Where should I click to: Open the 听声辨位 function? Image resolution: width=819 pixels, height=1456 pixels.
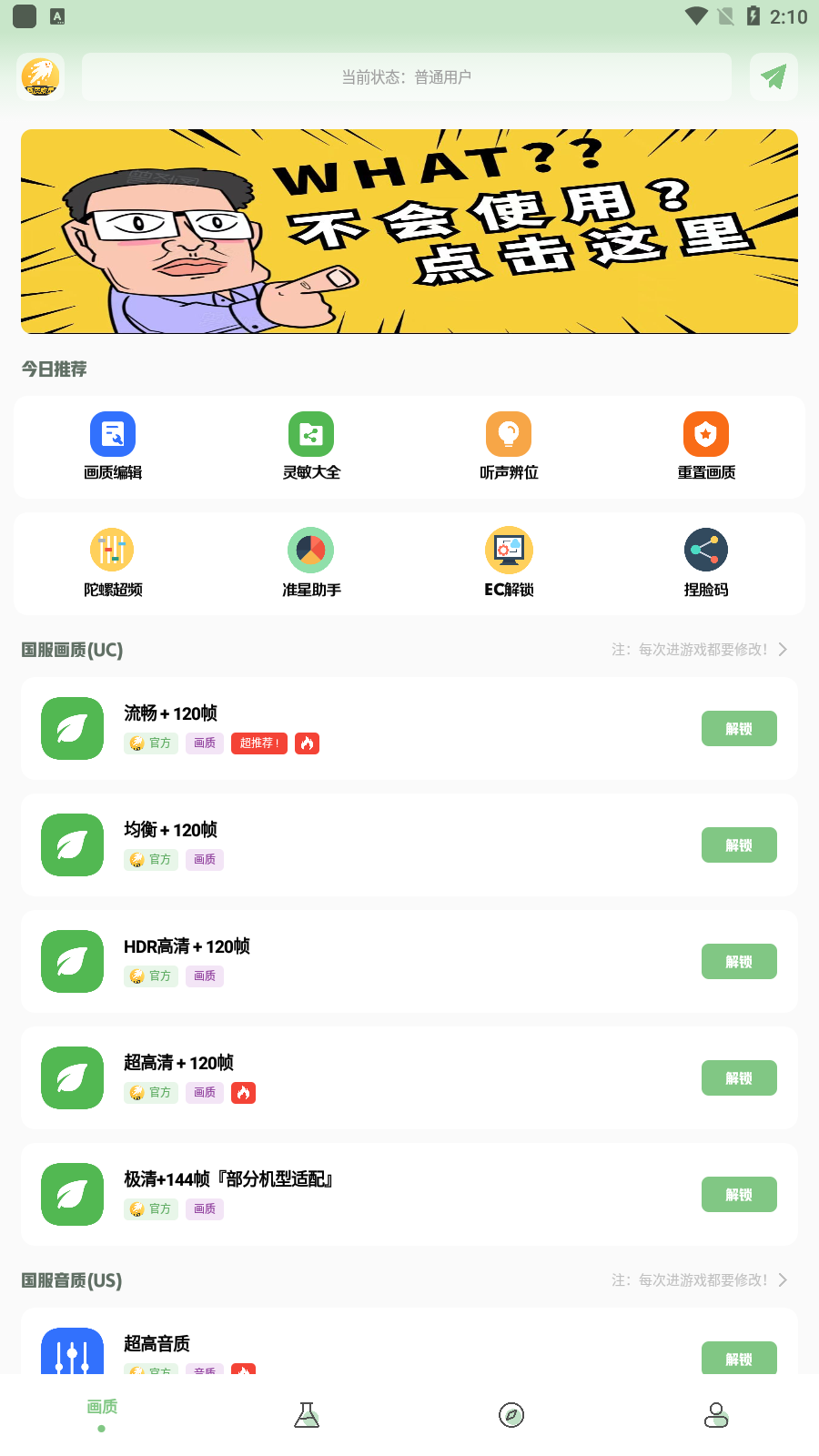509,446
